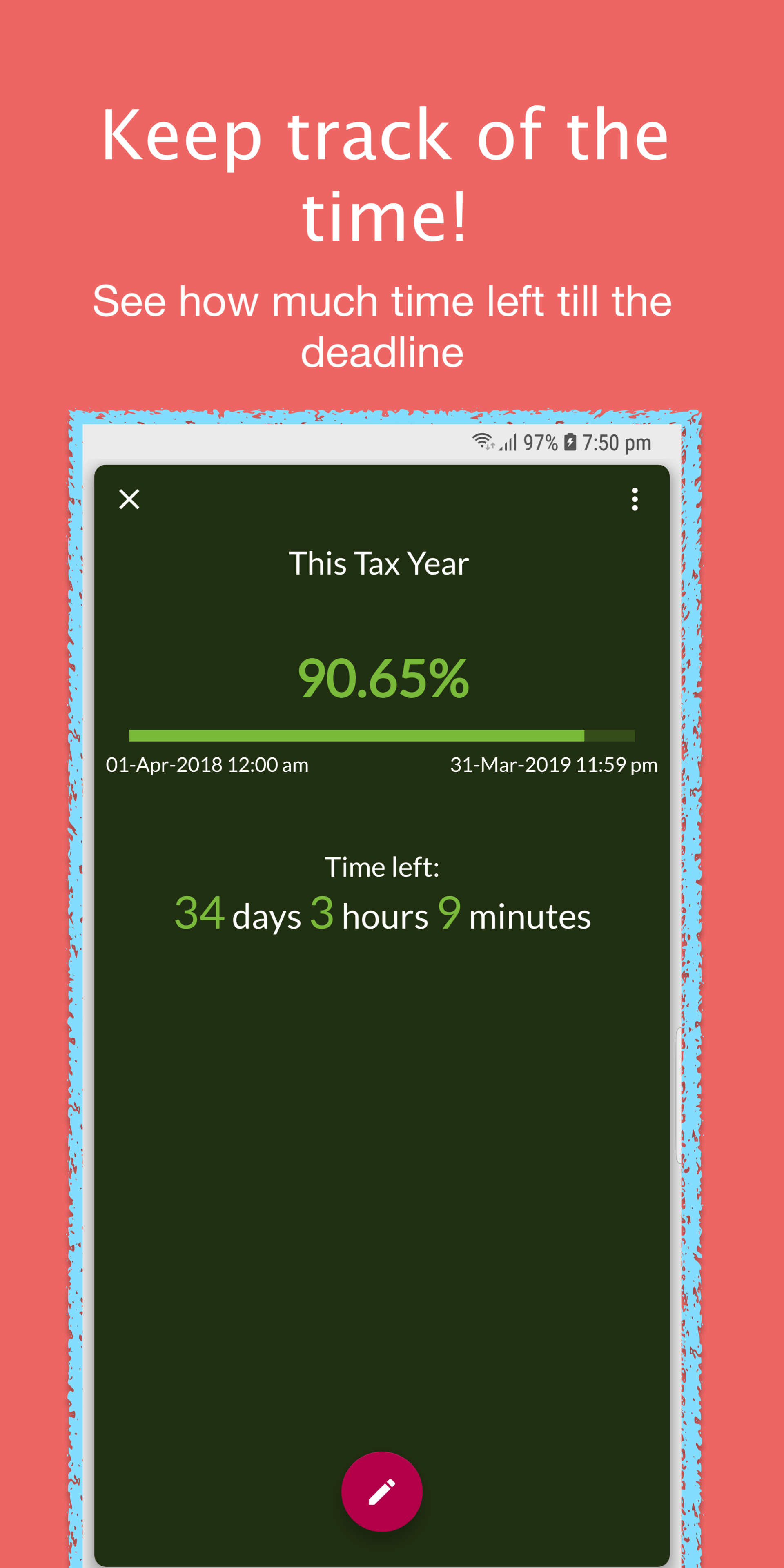The height and width of the screenshot is (1568, 784).
Task: Tap the end date 31-Mar-2019 11:59 pm
Action: point(554,764)
